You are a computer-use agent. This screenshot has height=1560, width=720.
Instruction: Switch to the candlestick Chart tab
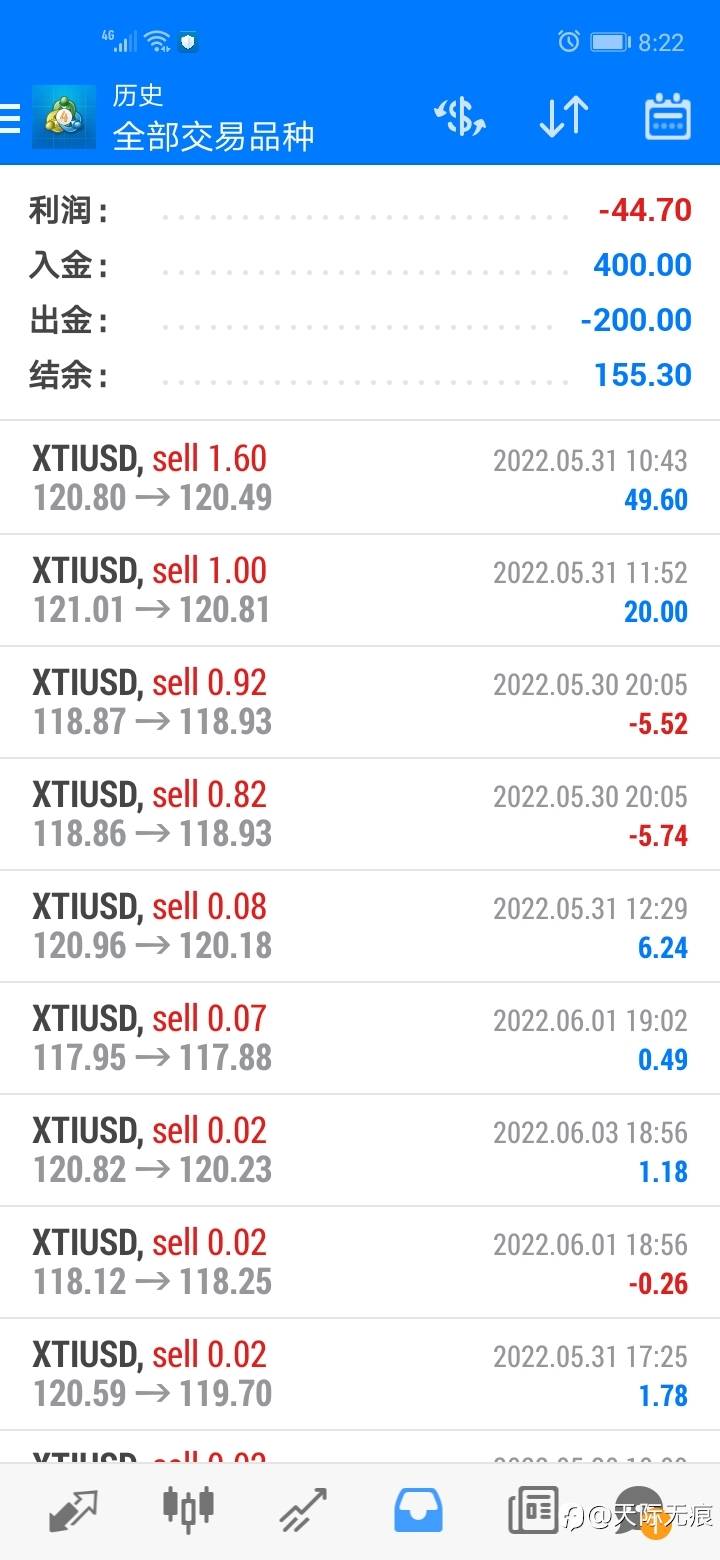click(x=188, y=1510)
